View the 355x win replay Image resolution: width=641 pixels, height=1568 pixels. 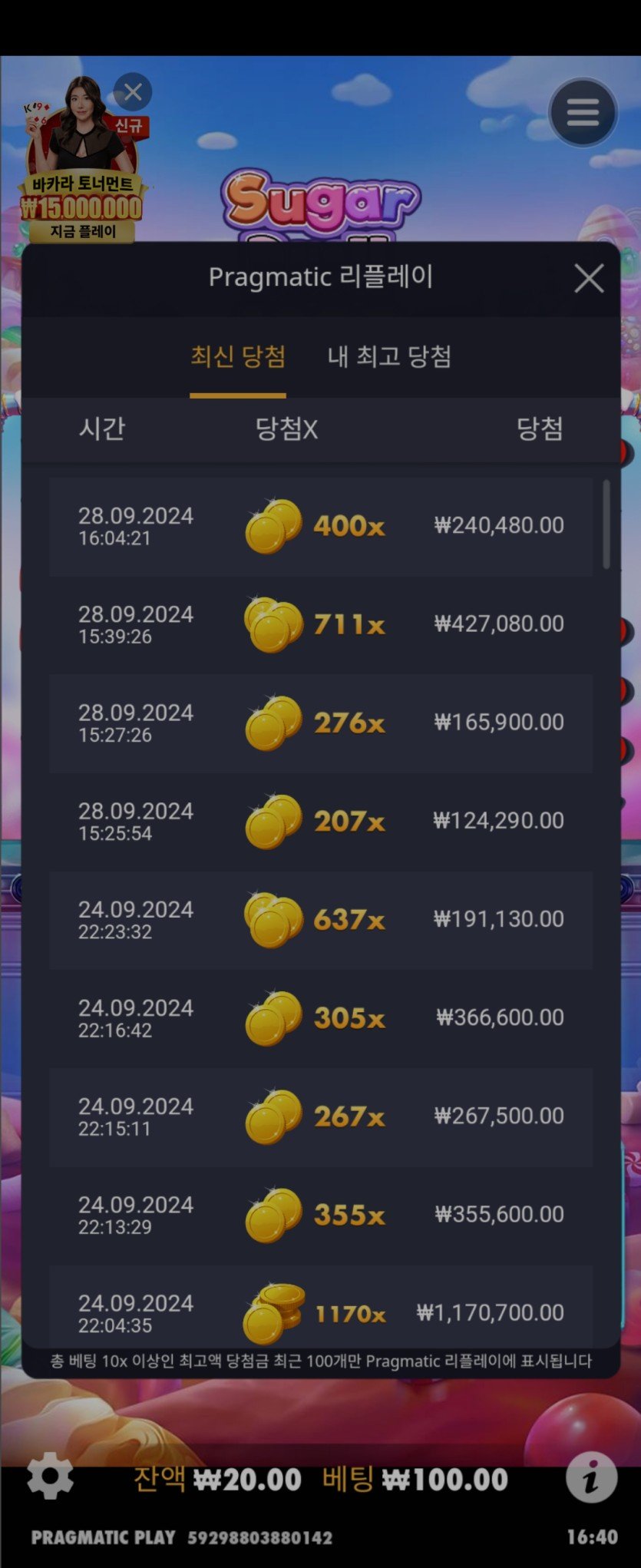pyautogui.click(x=321, y=1214)
